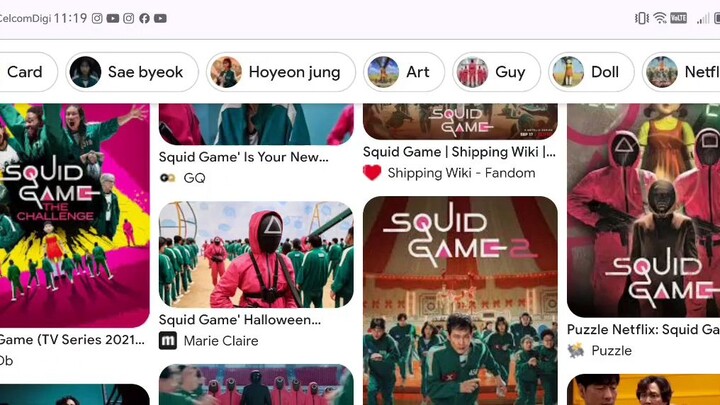The height and width of the screenshot is (405, 720).
Task: View the Squid Game 2 poster
Action: 460,300
